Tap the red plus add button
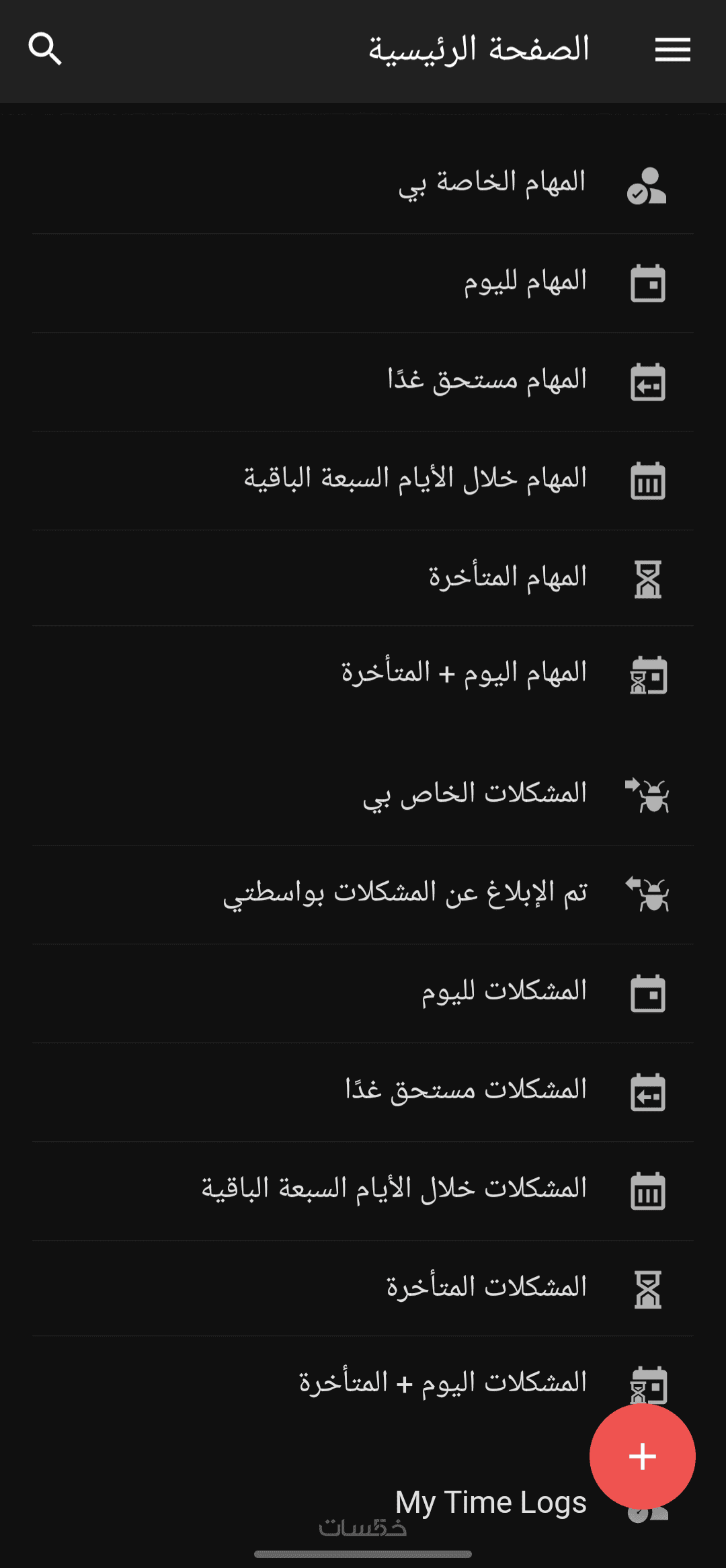This screenshot has height=1568, width=726. pos(642,1456)
